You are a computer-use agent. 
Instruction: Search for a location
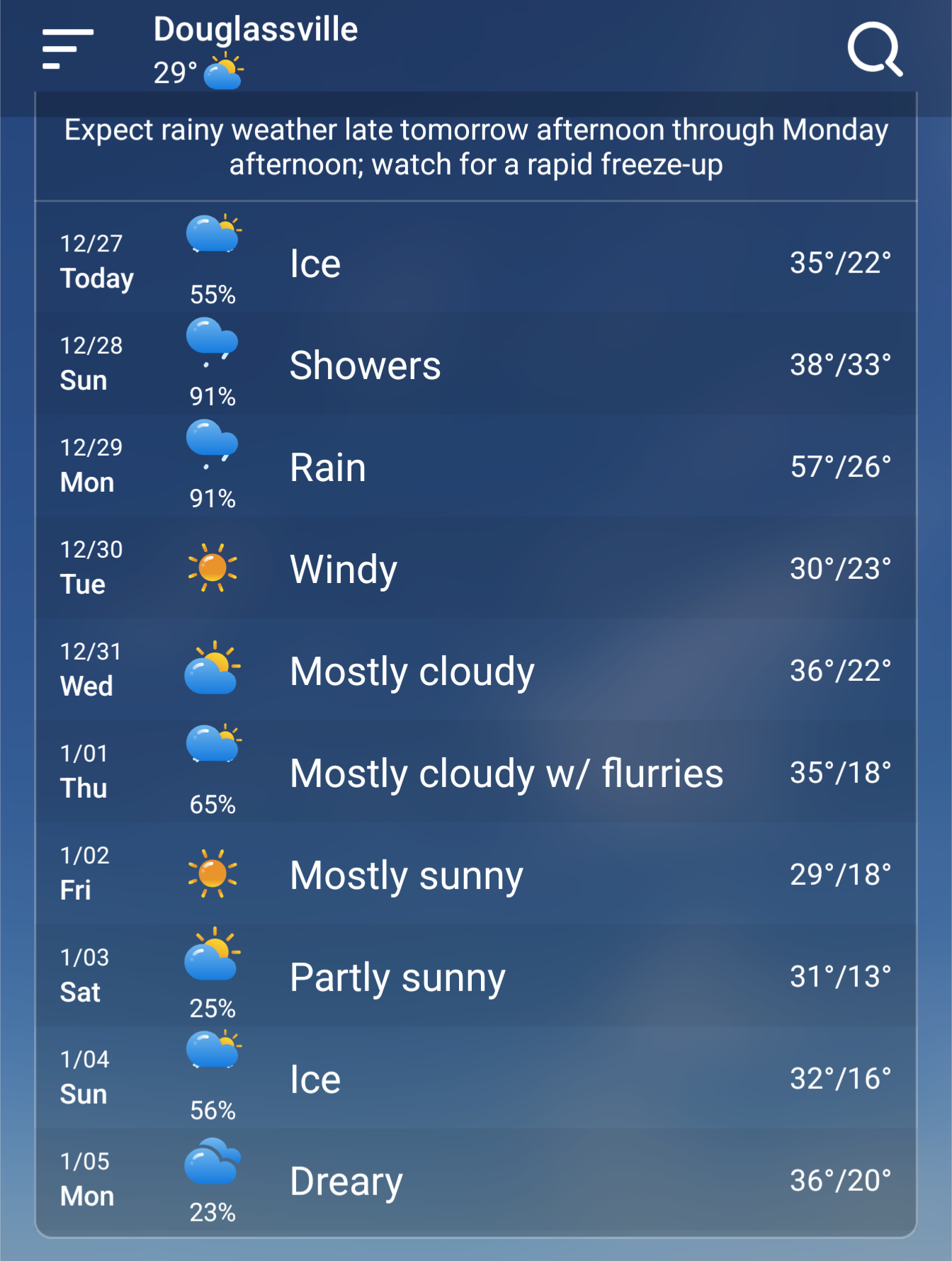pyautogui.click(x=875, y=49)
